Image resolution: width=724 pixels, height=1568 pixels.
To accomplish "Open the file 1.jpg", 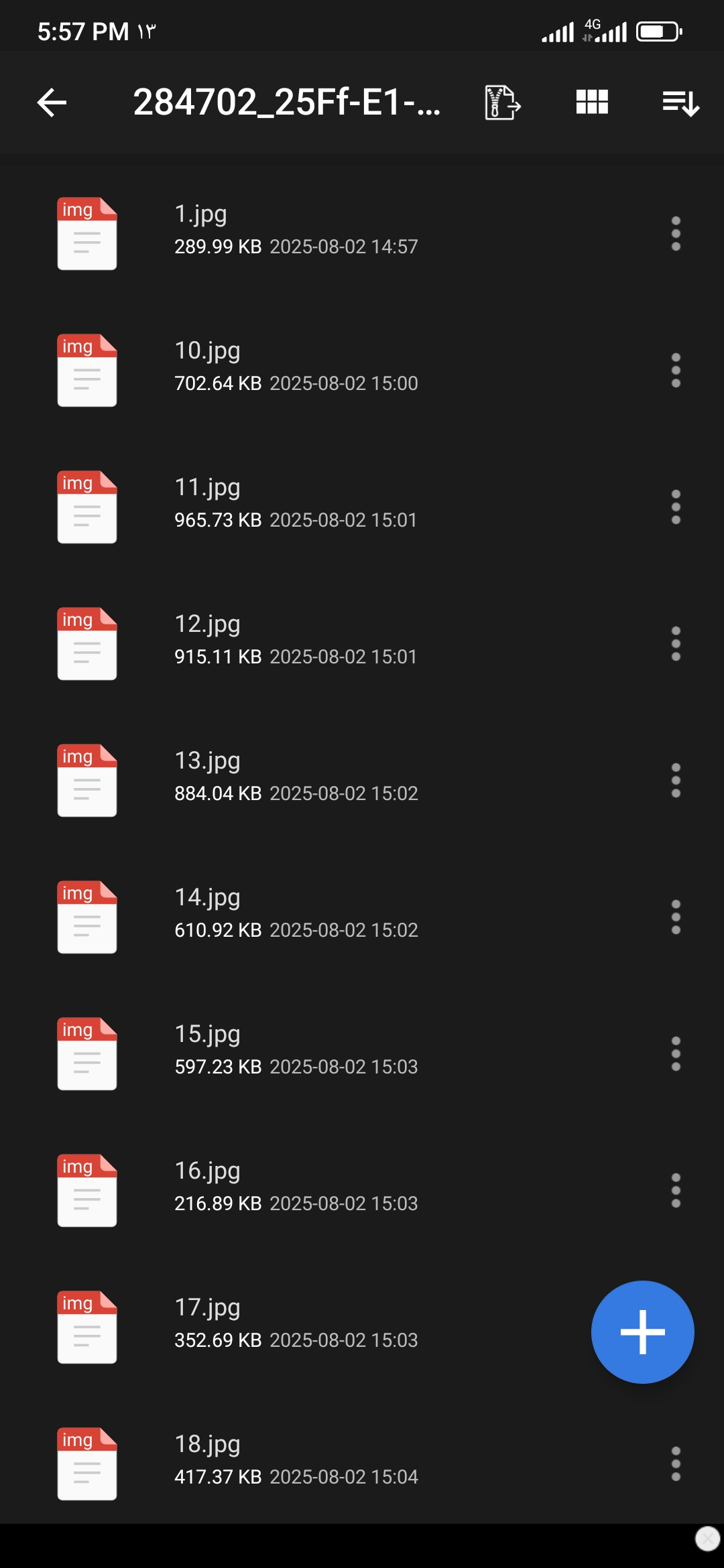I will coord(362,233).
